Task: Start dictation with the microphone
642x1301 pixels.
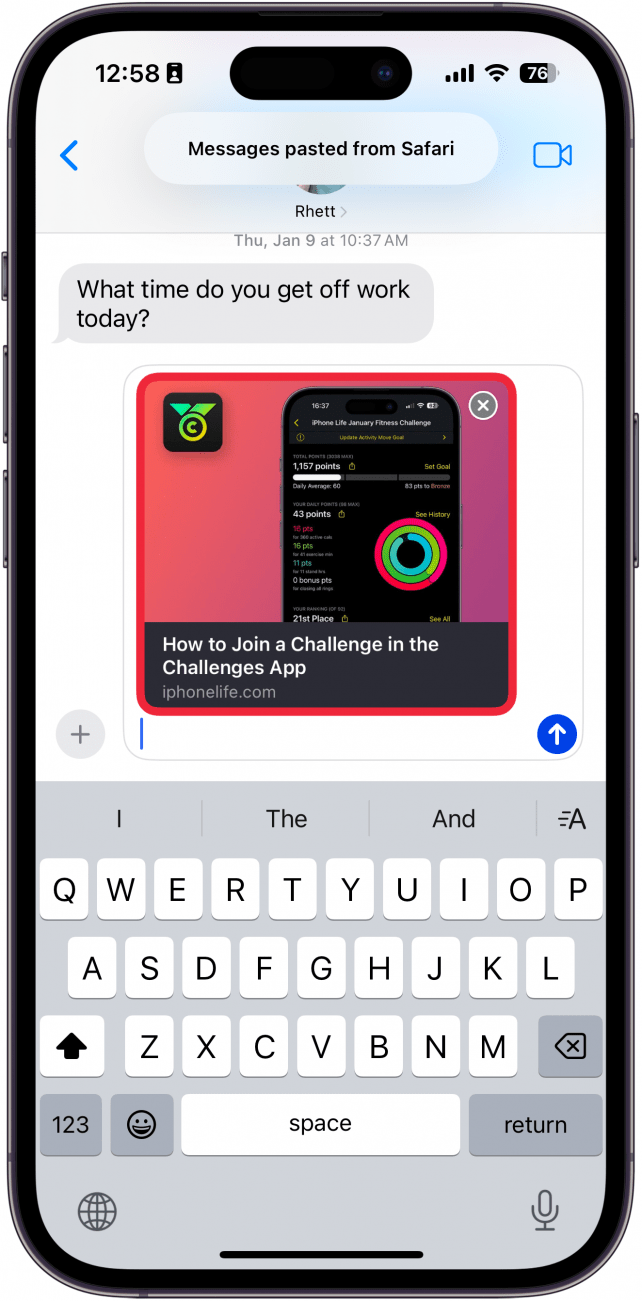Action: tap(544, 1212)
